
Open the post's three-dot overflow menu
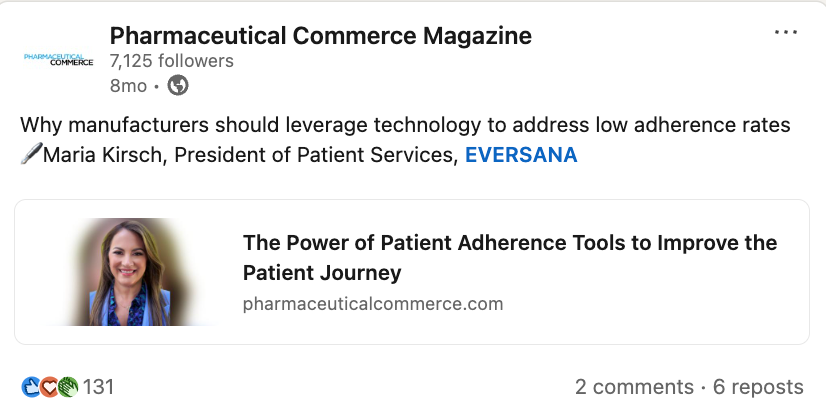(x=786, y=32)
